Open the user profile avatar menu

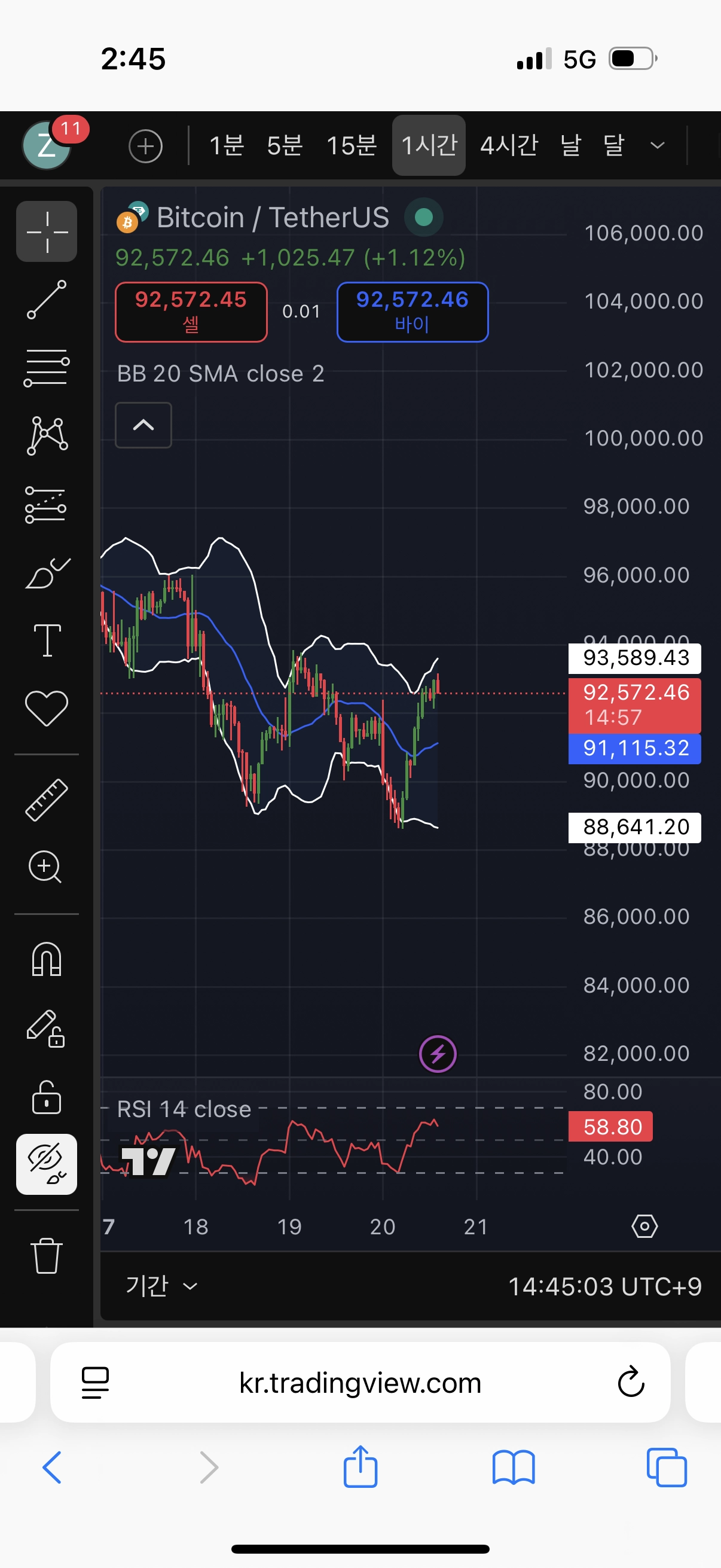(x=47, y=145)
